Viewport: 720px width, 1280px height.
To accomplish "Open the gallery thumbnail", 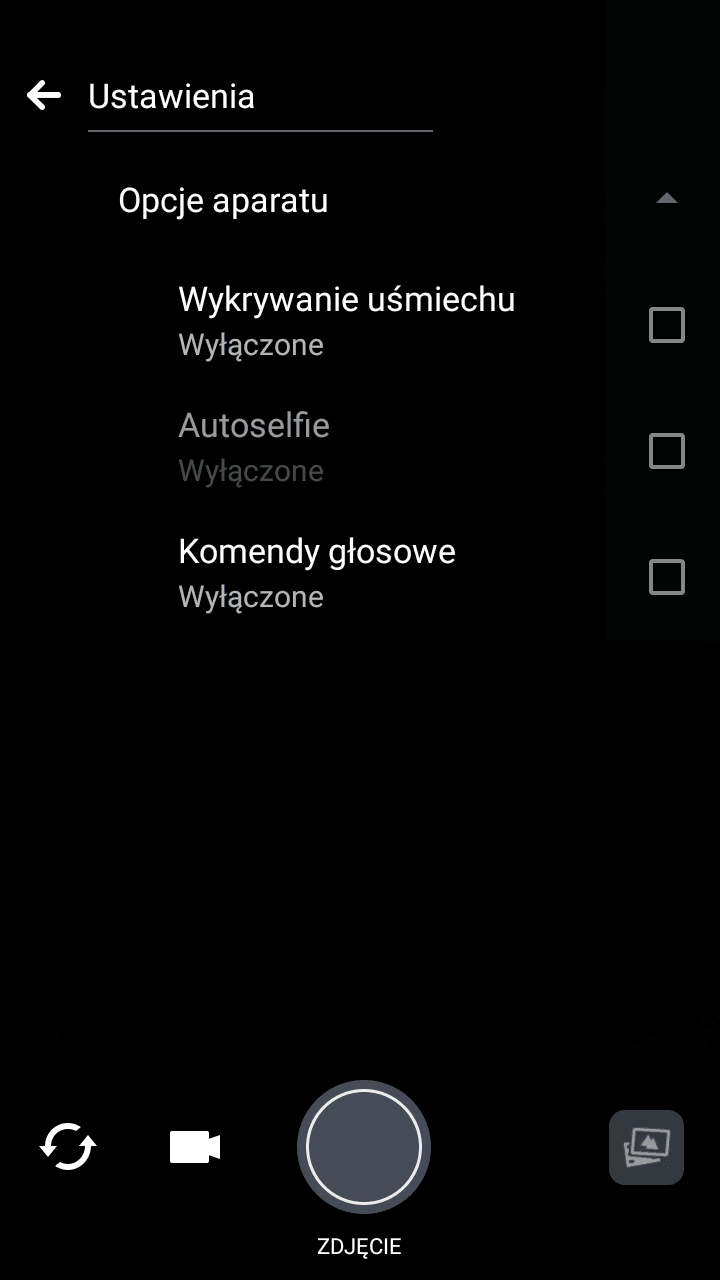I will [x=647, y=1148].
